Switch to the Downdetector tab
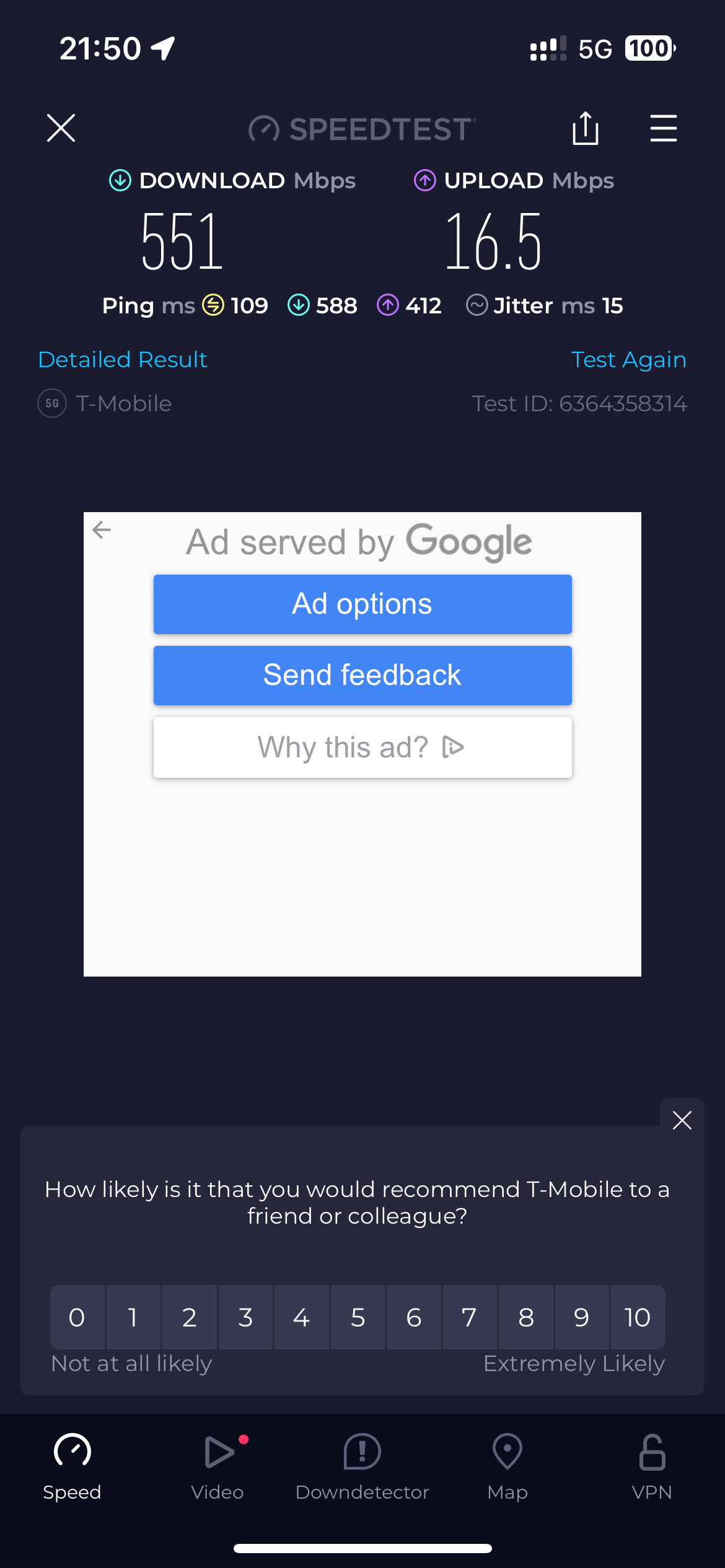Image resolution: width=725 pixels, height=1568 pixels. [362, 1467]
